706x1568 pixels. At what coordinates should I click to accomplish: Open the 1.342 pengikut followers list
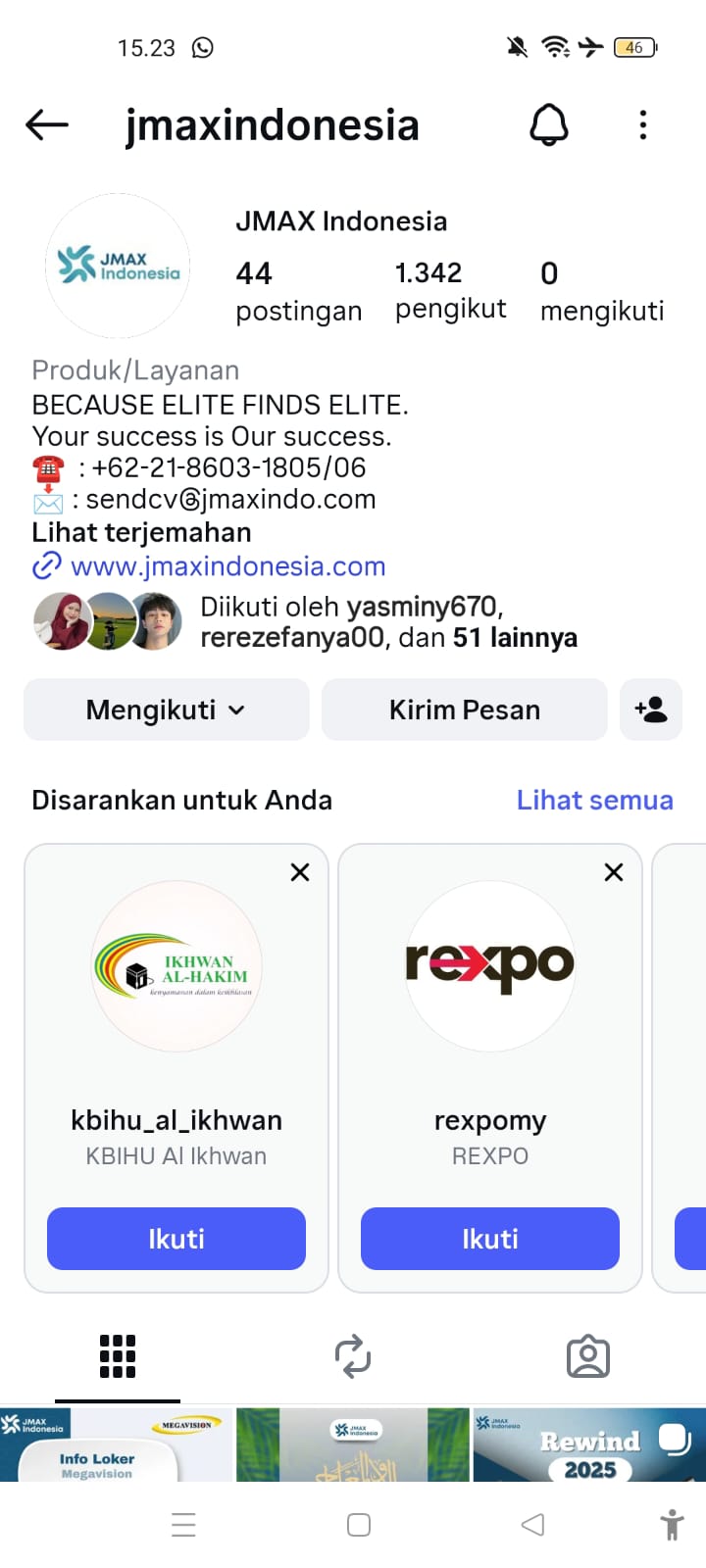450,290
